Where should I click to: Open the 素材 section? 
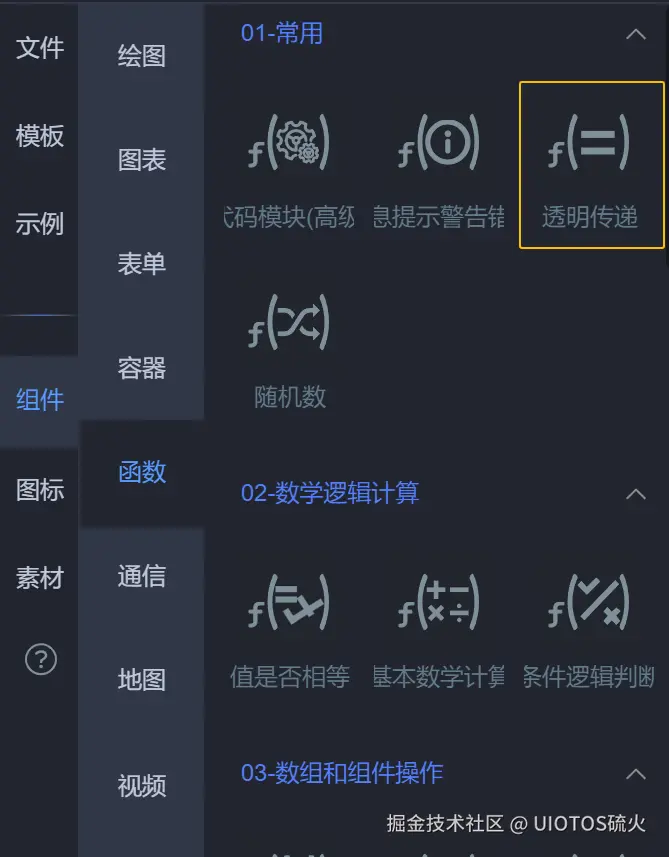[40, 577]
